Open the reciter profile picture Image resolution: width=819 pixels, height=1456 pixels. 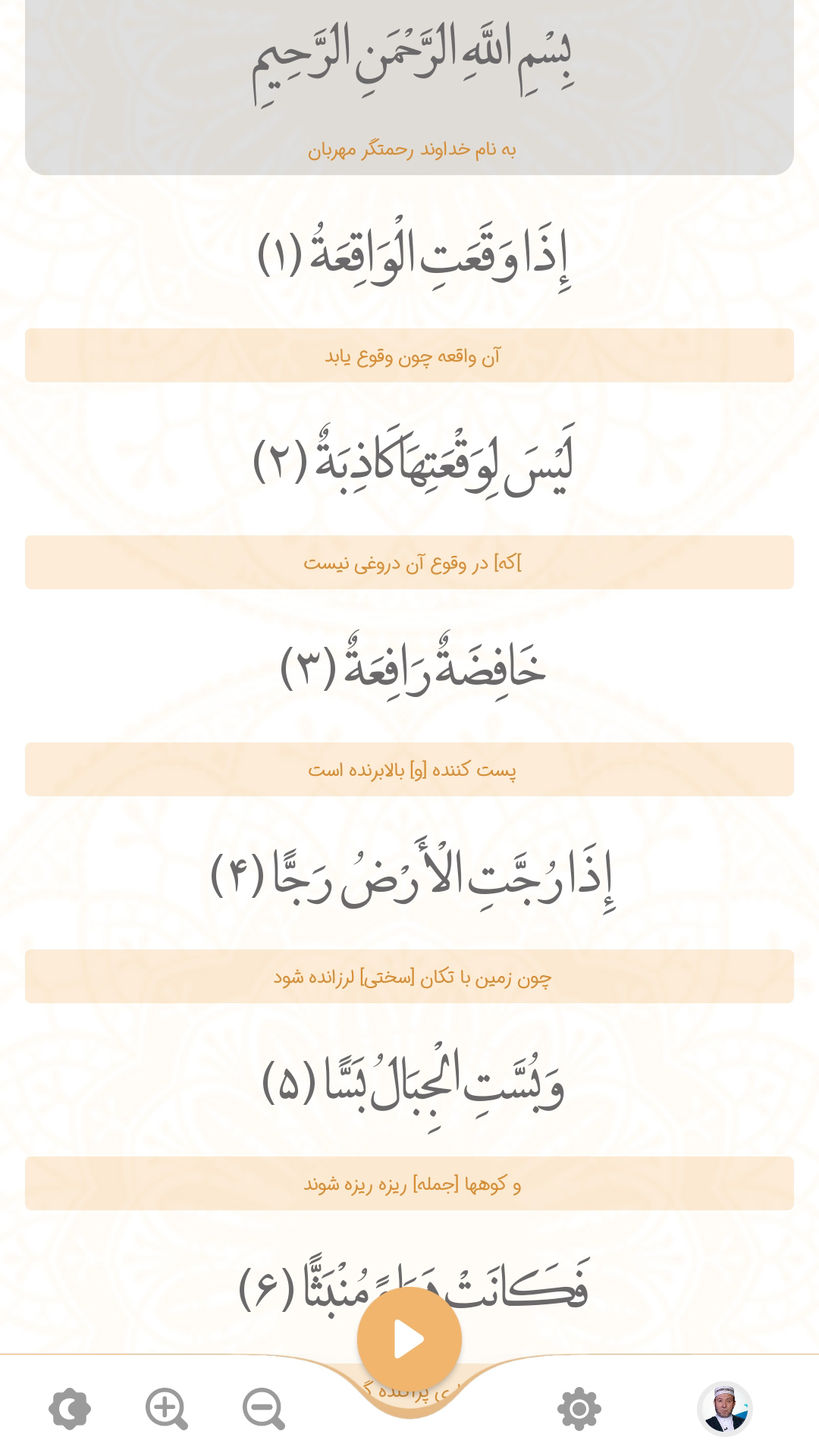[724, 1409]
